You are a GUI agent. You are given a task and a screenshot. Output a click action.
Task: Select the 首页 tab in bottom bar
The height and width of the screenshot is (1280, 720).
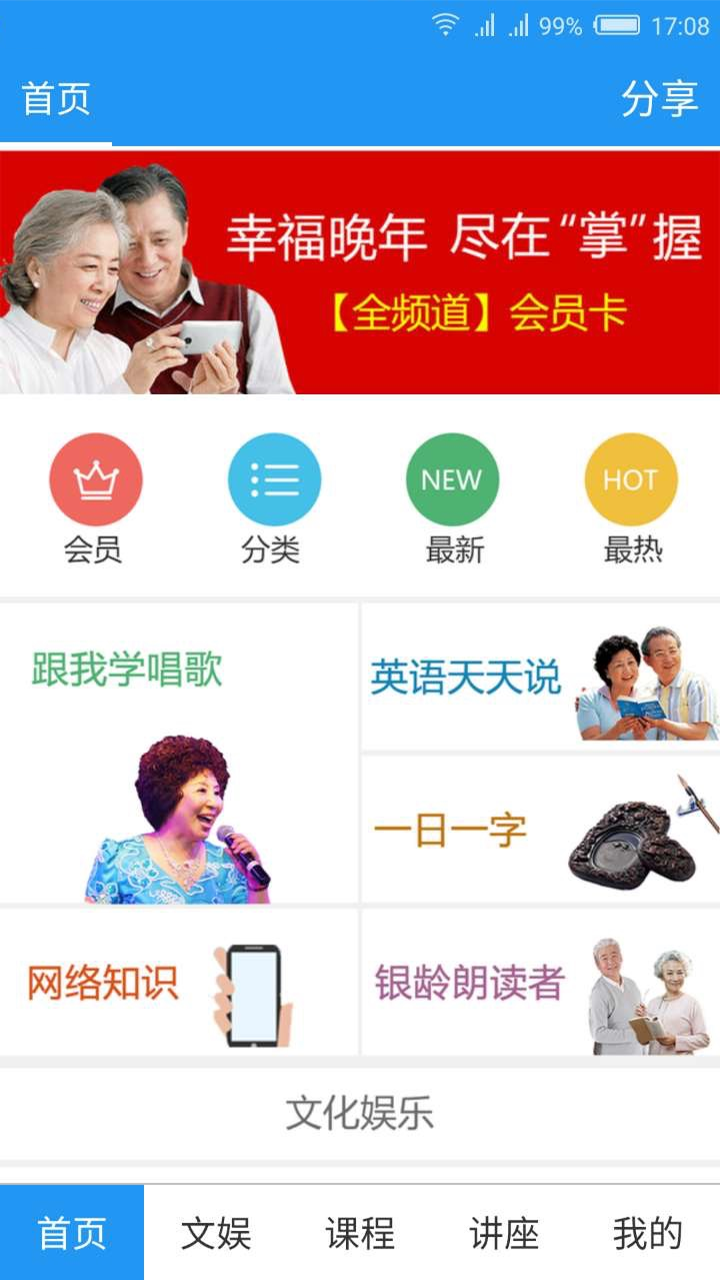coord(72,1233)
